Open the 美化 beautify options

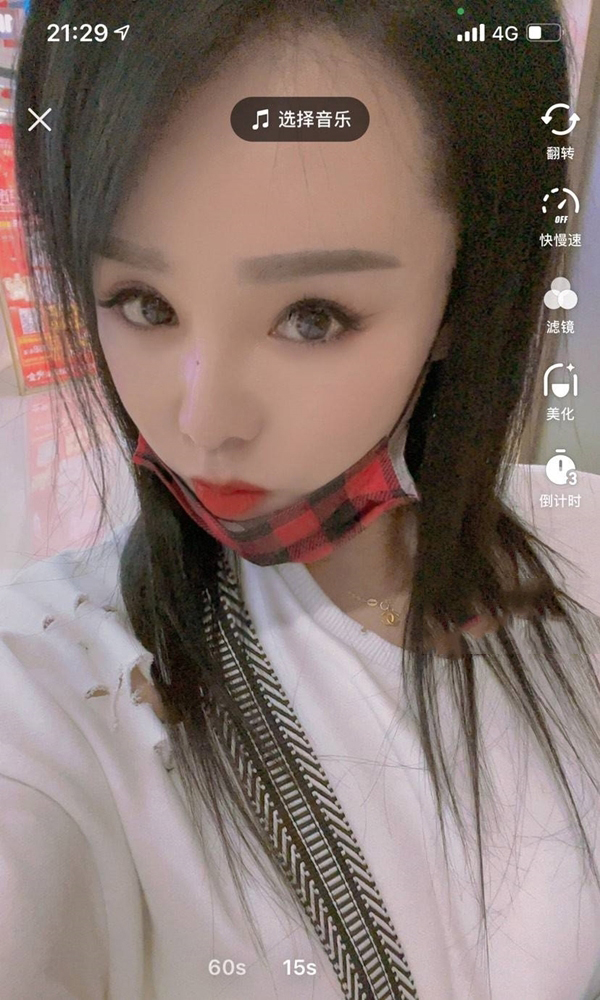pos(560,390)
